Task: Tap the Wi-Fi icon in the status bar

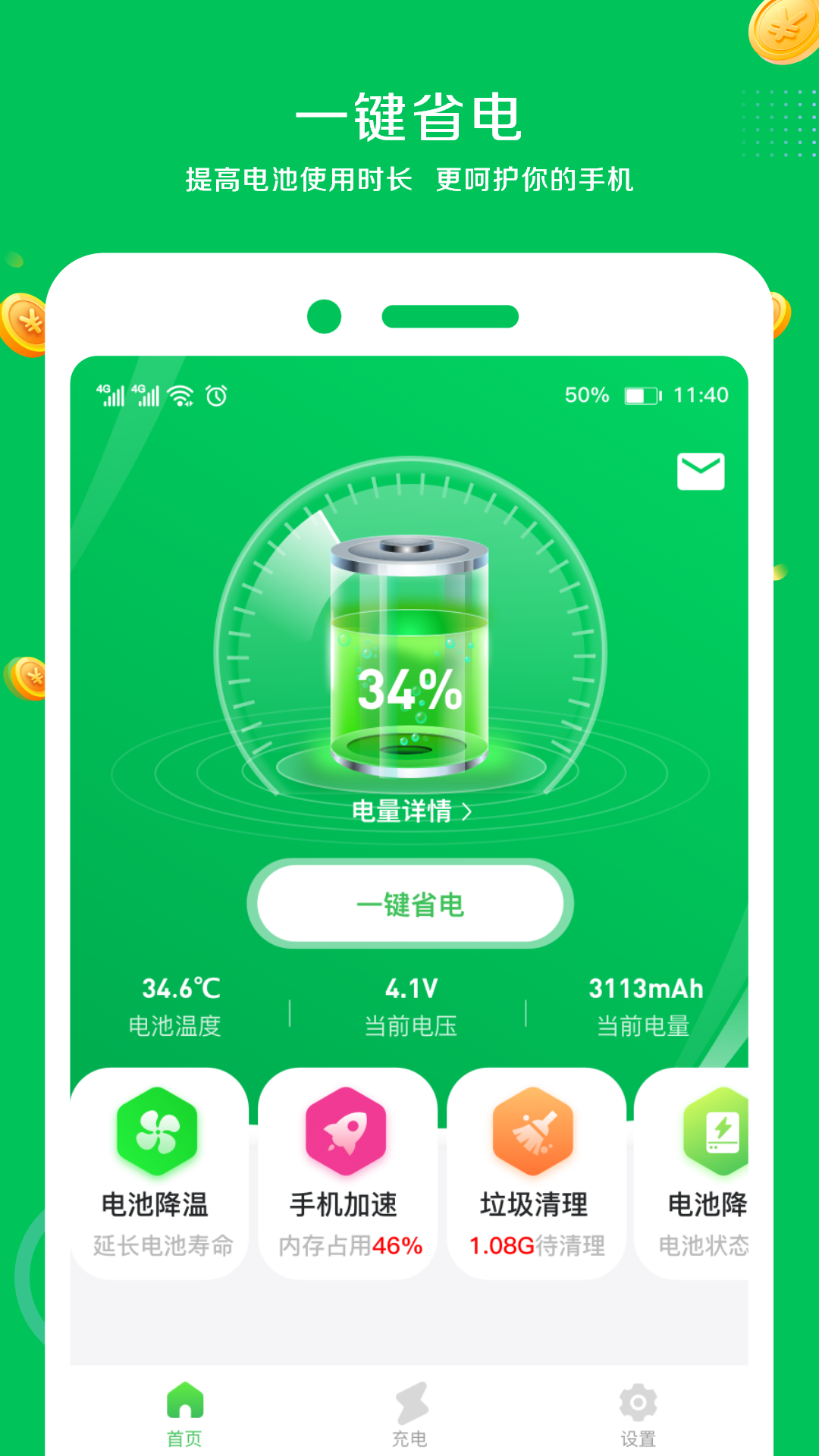Action: pyautogui.click(x=179, y=395)
